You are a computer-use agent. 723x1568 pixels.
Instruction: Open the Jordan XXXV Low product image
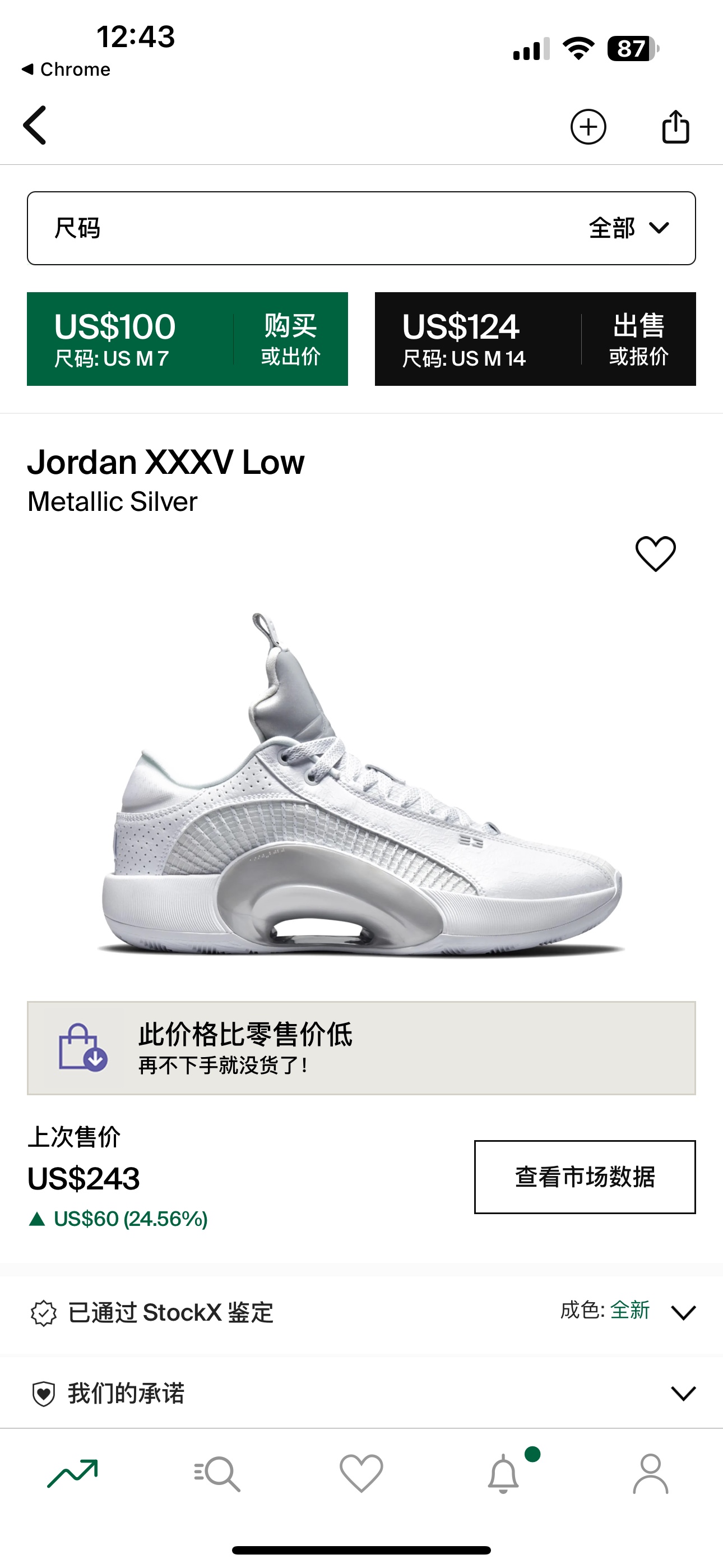point(361,785)
